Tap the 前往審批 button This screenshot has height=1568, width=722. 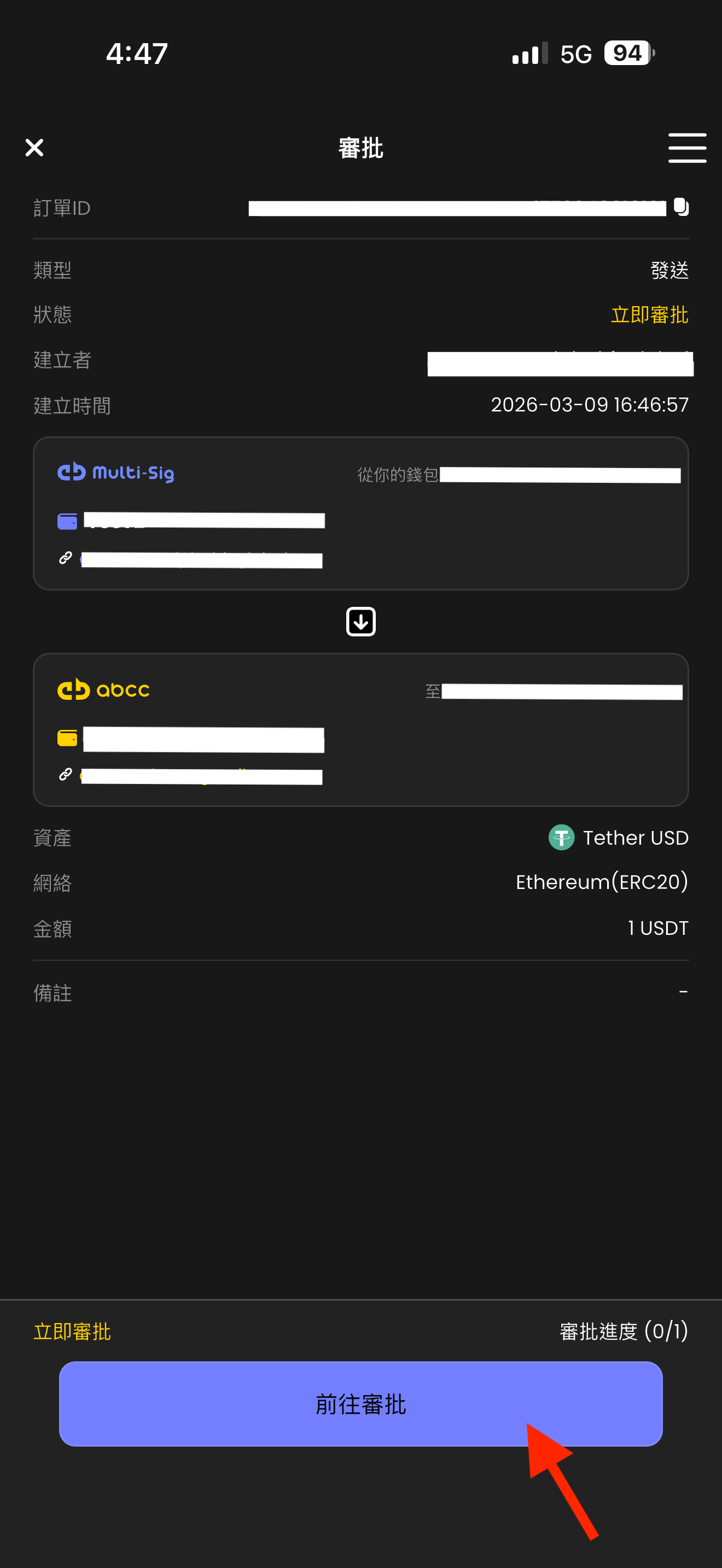[x=360, y=1403]
